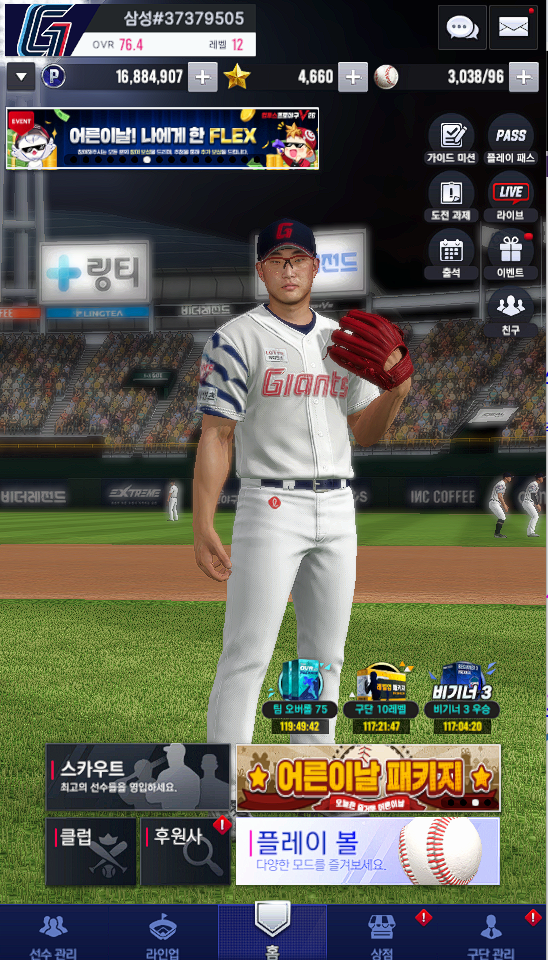Open 친구 list
548x960 pixels.
coord(511,312)
